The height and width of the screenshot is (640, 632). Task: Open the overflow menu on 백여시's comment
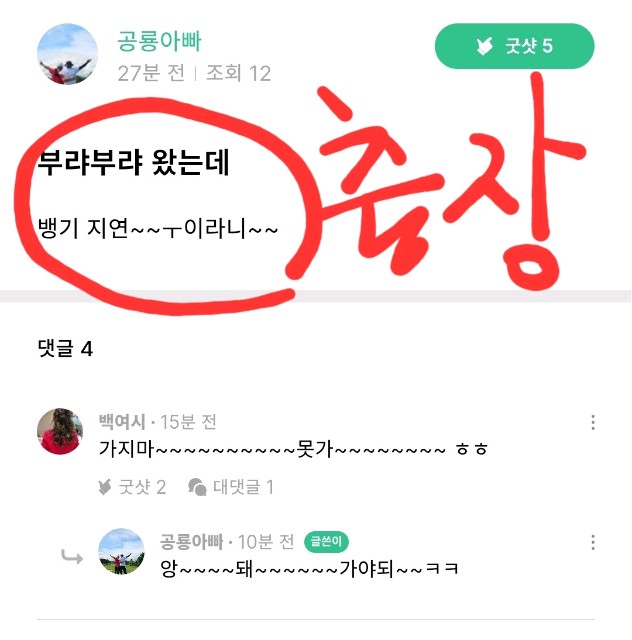[x=593, y=423]
